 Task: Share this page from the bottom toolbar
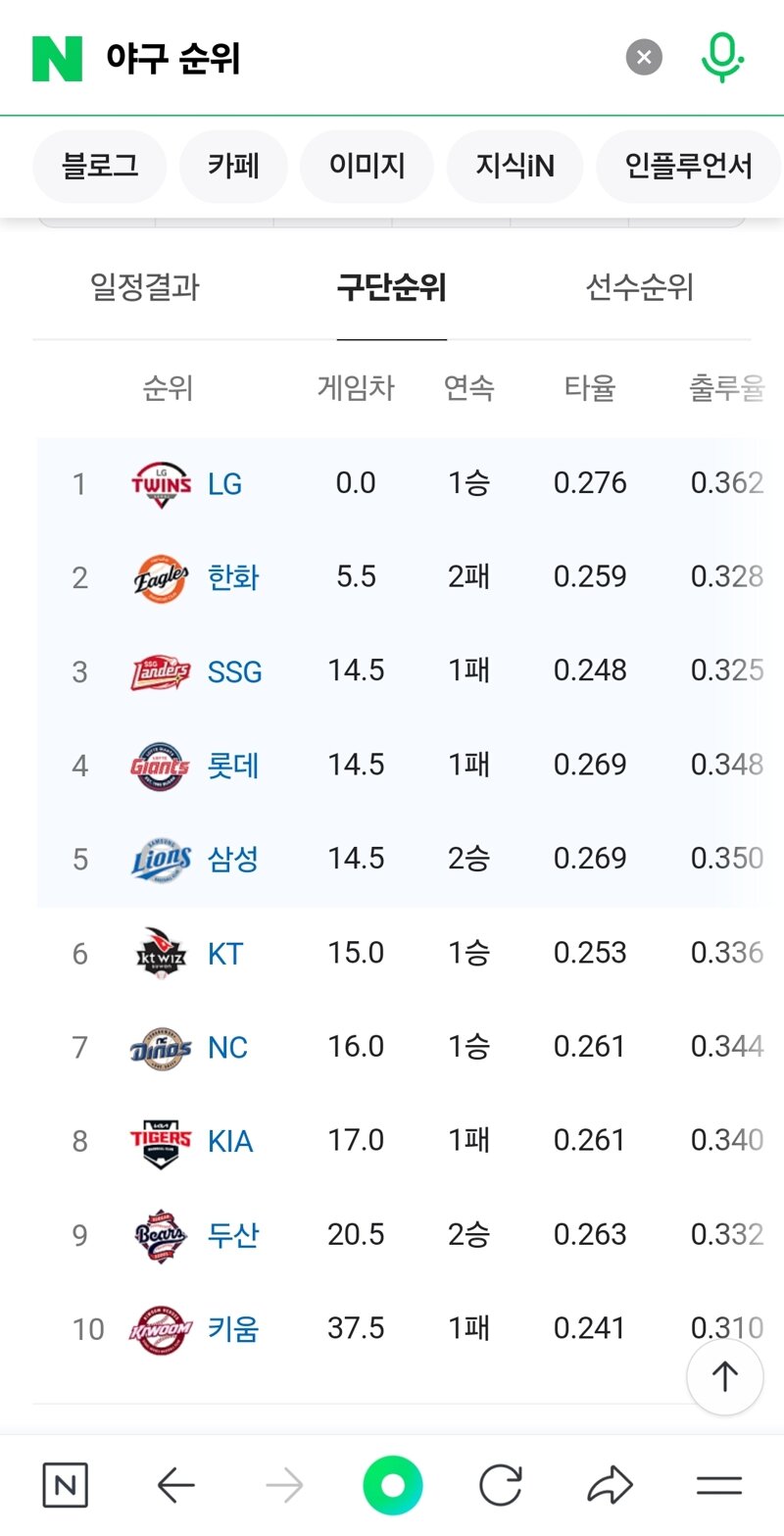tap(610, 1486)
